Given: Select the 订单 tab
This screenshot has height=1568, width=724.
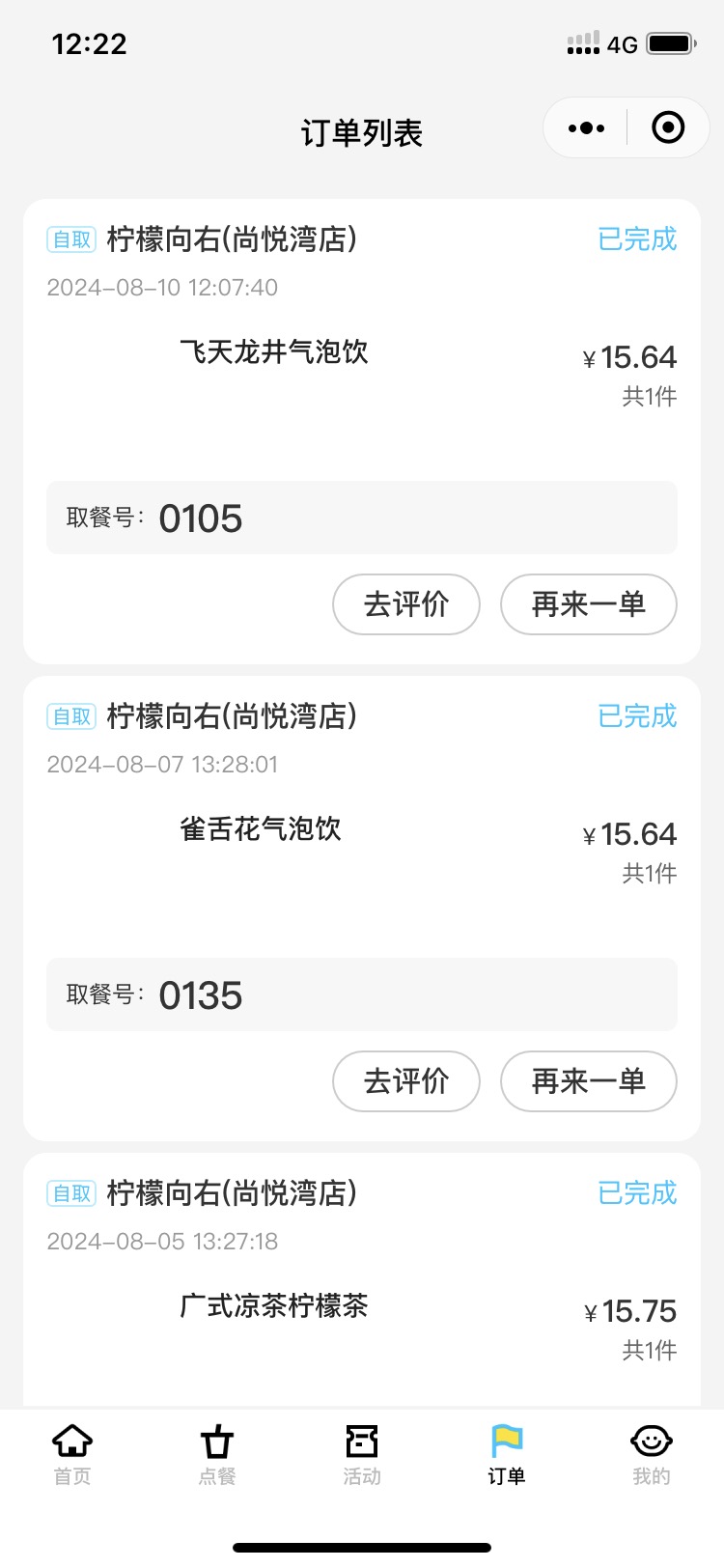Looking at the screenshot, I should click(507, 1454).
